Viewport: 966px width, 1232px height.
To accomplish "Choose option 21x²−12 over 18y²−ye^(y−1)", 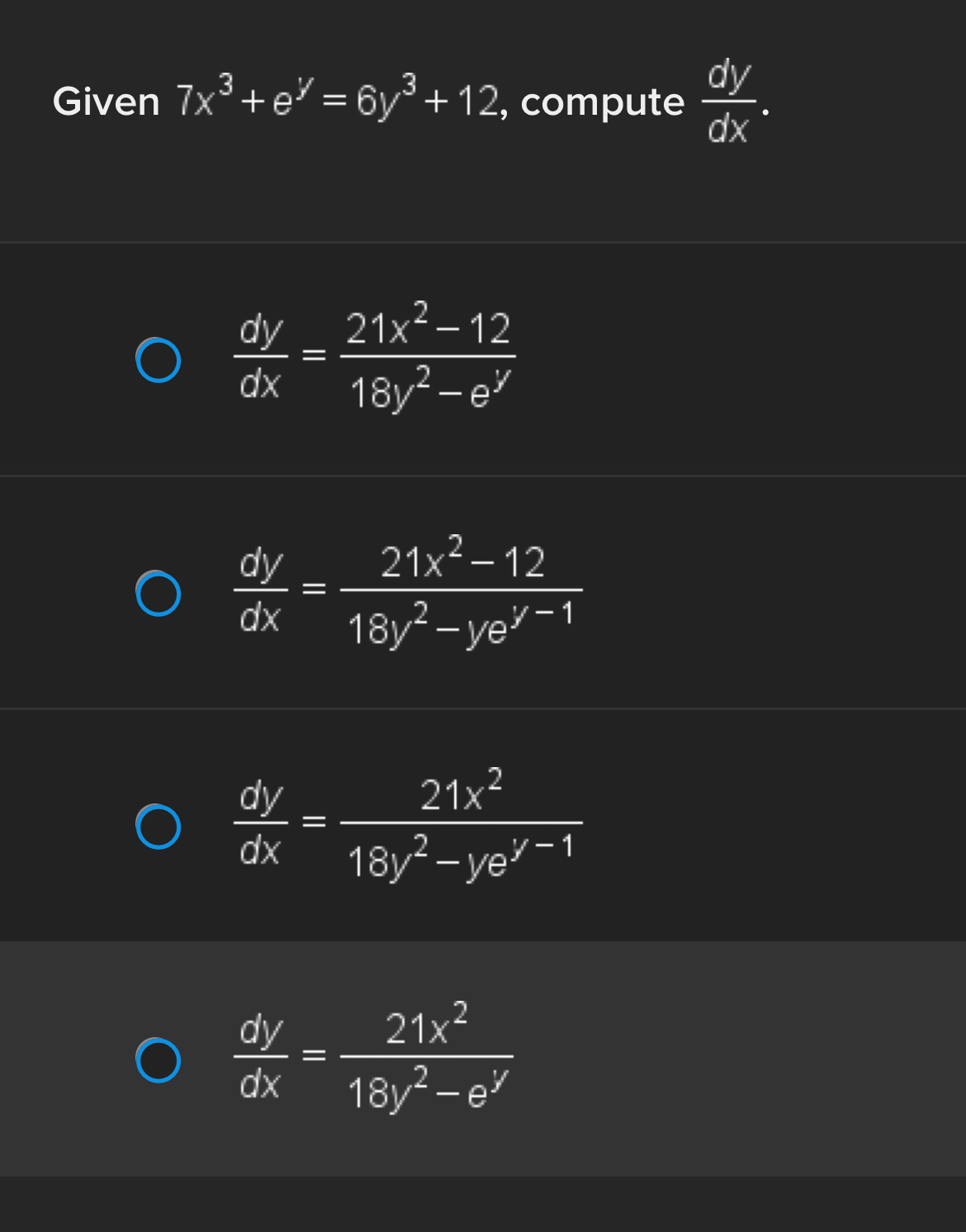I will [159, 593].
